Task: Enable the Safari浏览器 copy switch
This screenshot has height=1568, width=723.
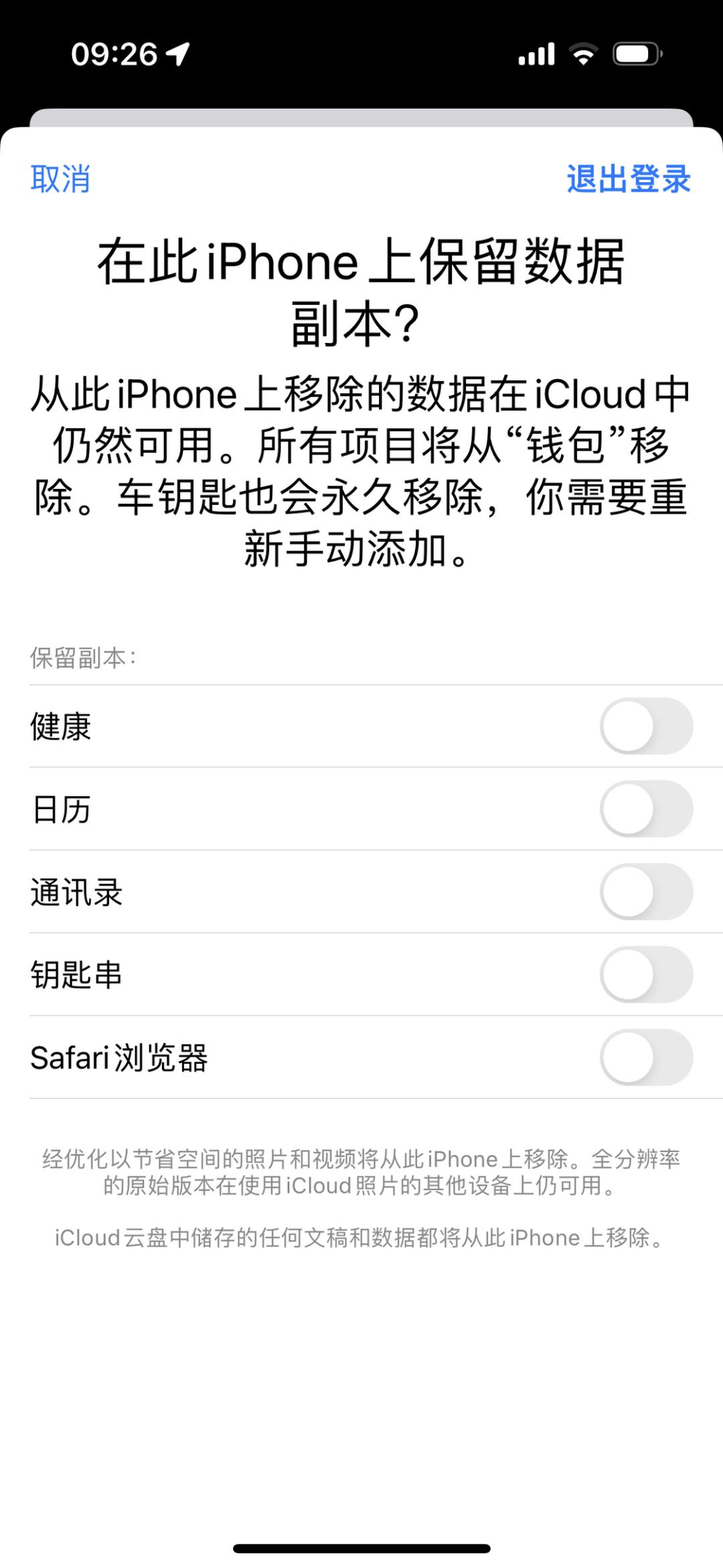Action: pos(646,1058)
